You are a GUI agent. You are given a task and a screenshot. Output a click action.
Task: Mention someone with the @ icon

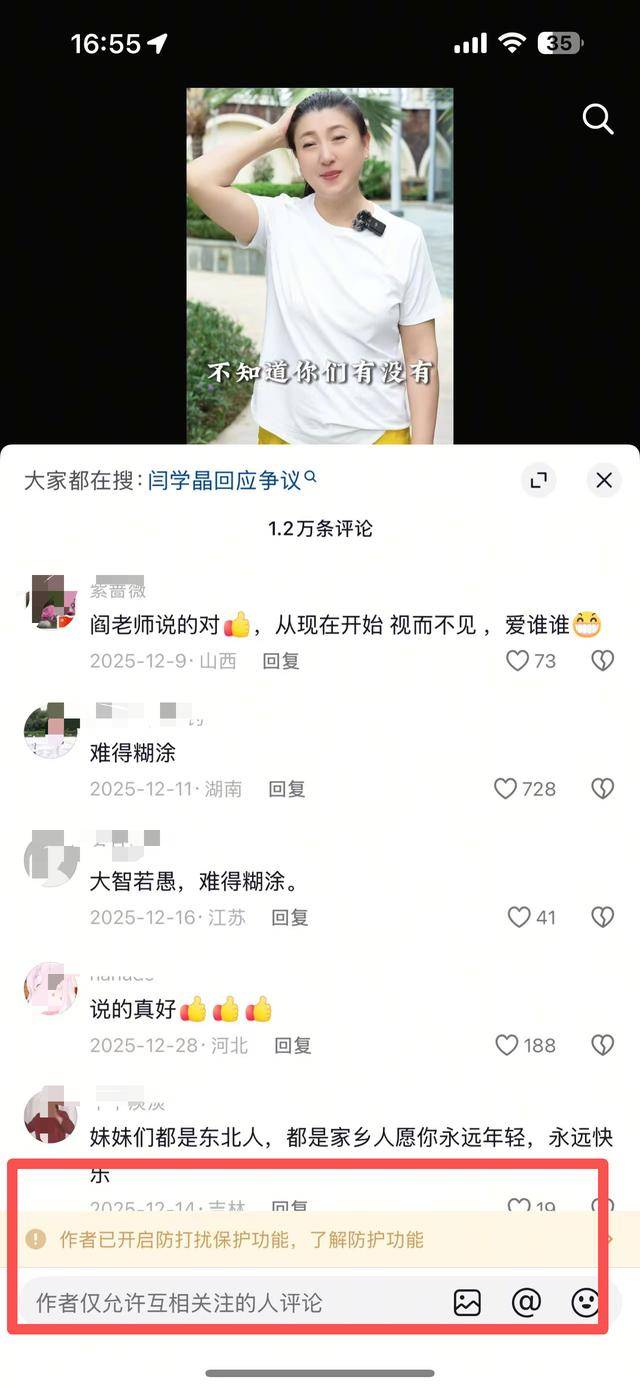[x=526, y=1302]
